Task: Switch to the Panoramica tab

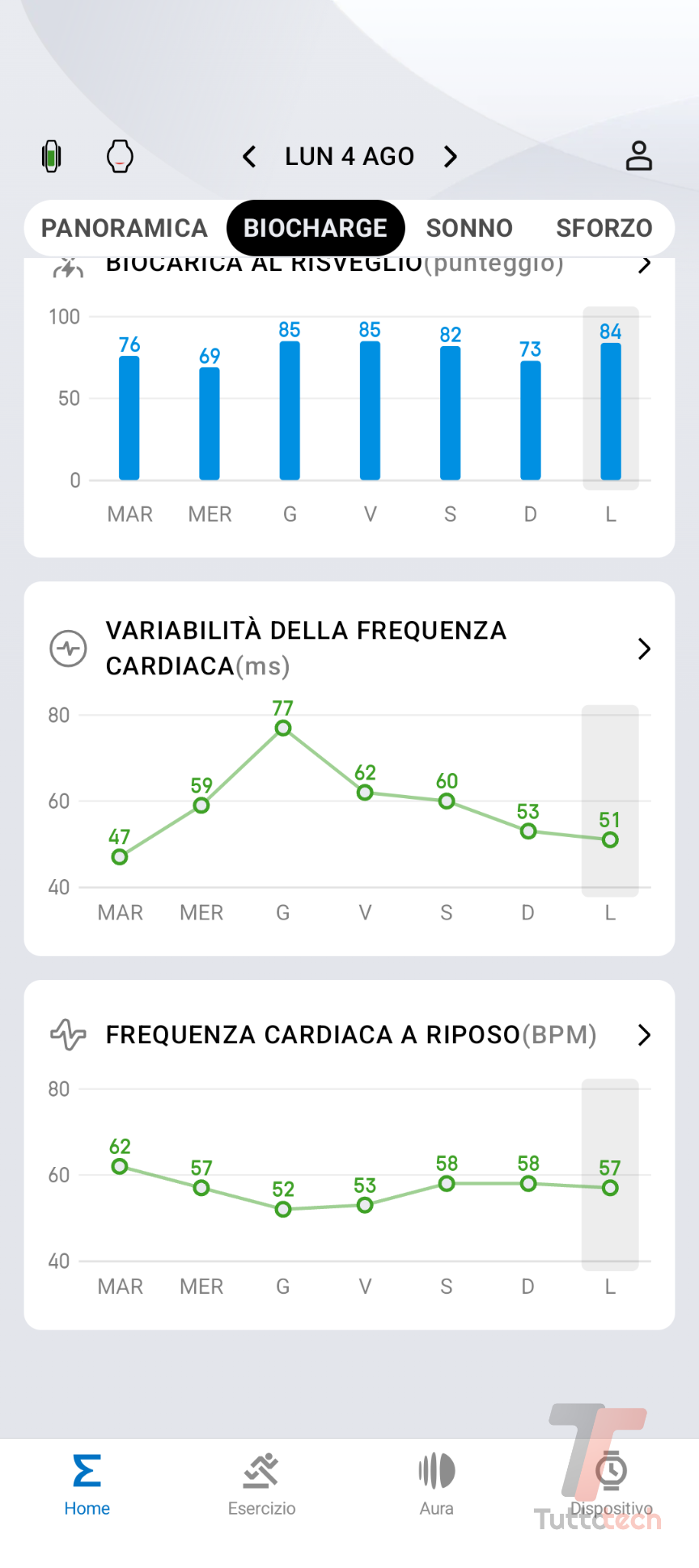Action: point(125,228)
